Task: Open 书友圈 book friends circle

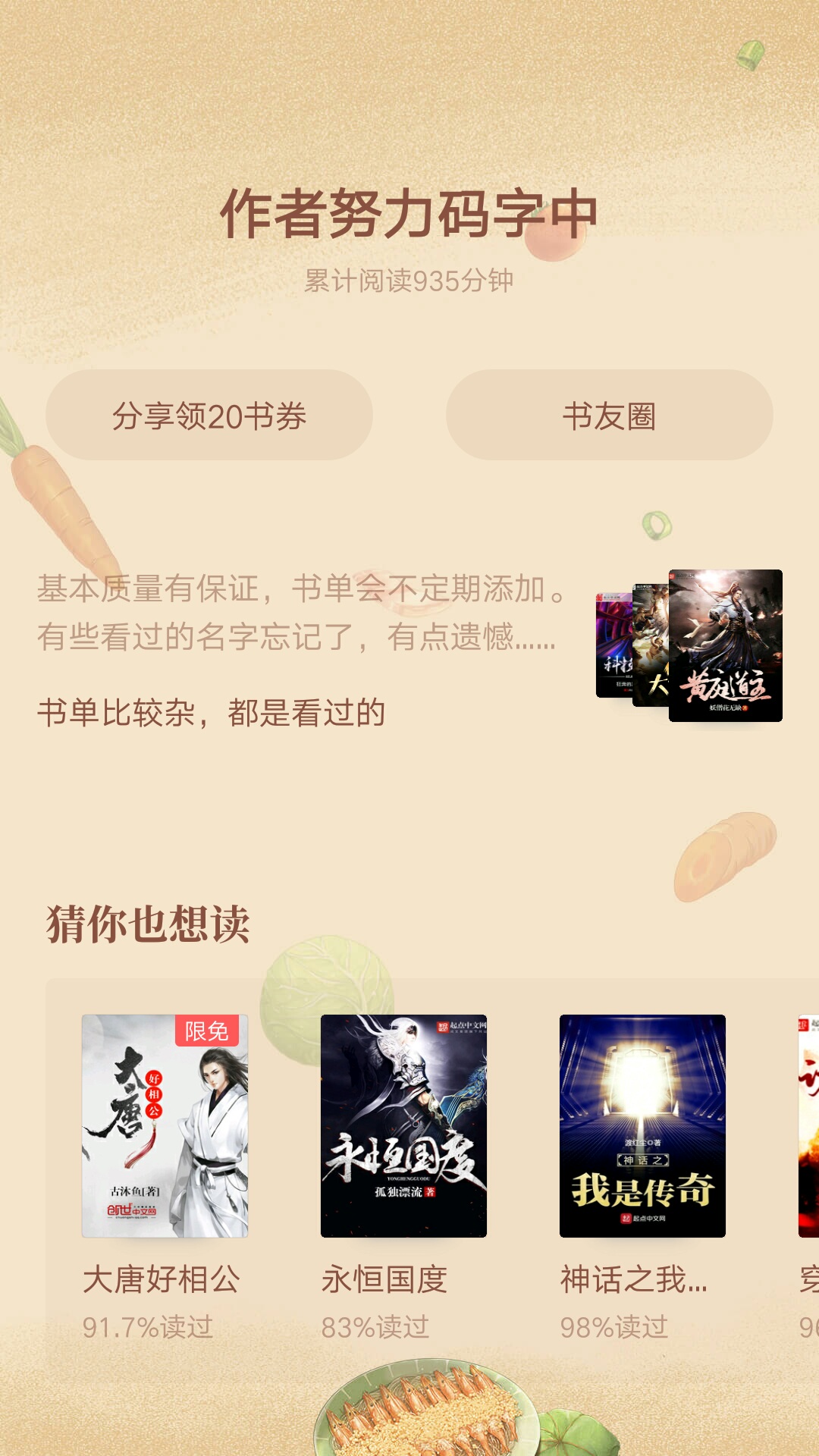Action: coord(609,416)
